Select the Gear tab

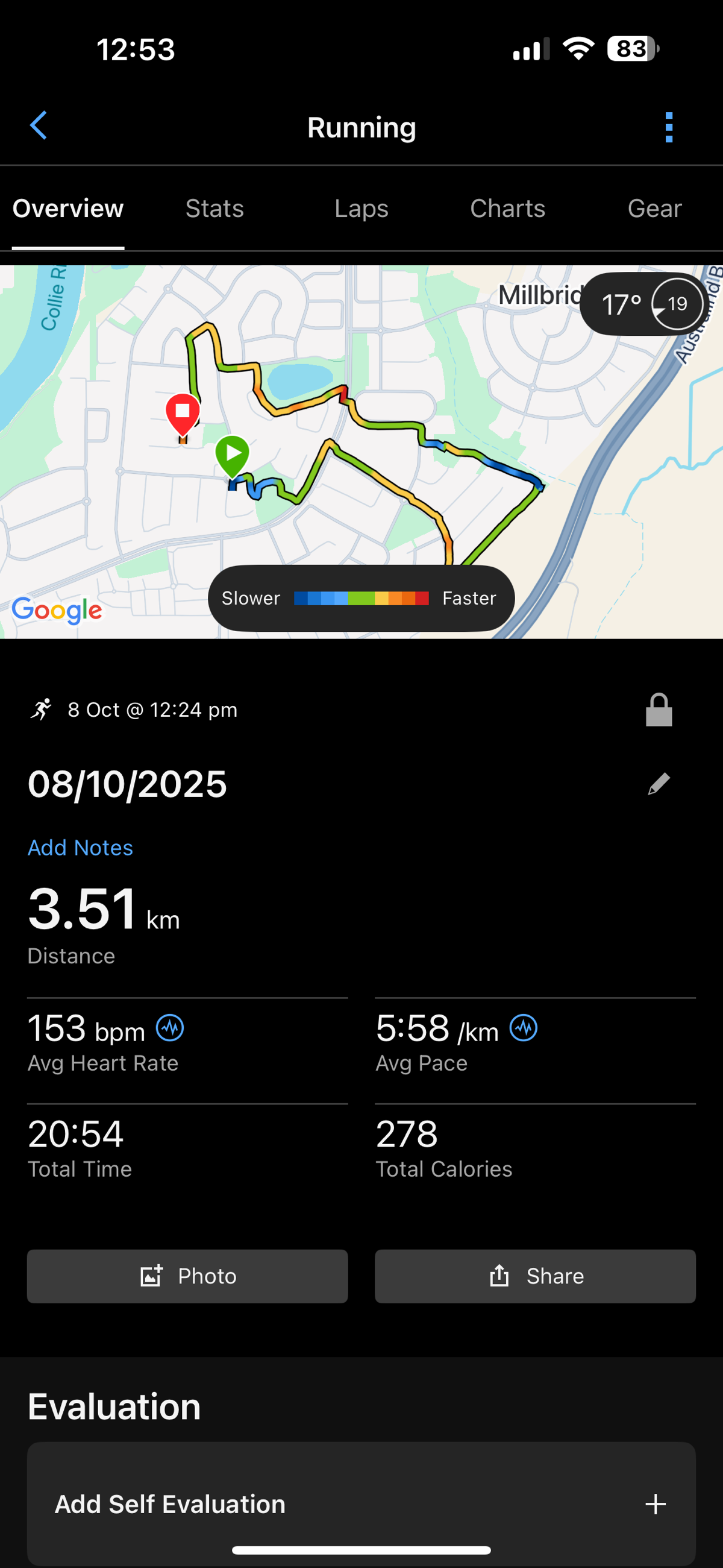(x=654, y=209)
